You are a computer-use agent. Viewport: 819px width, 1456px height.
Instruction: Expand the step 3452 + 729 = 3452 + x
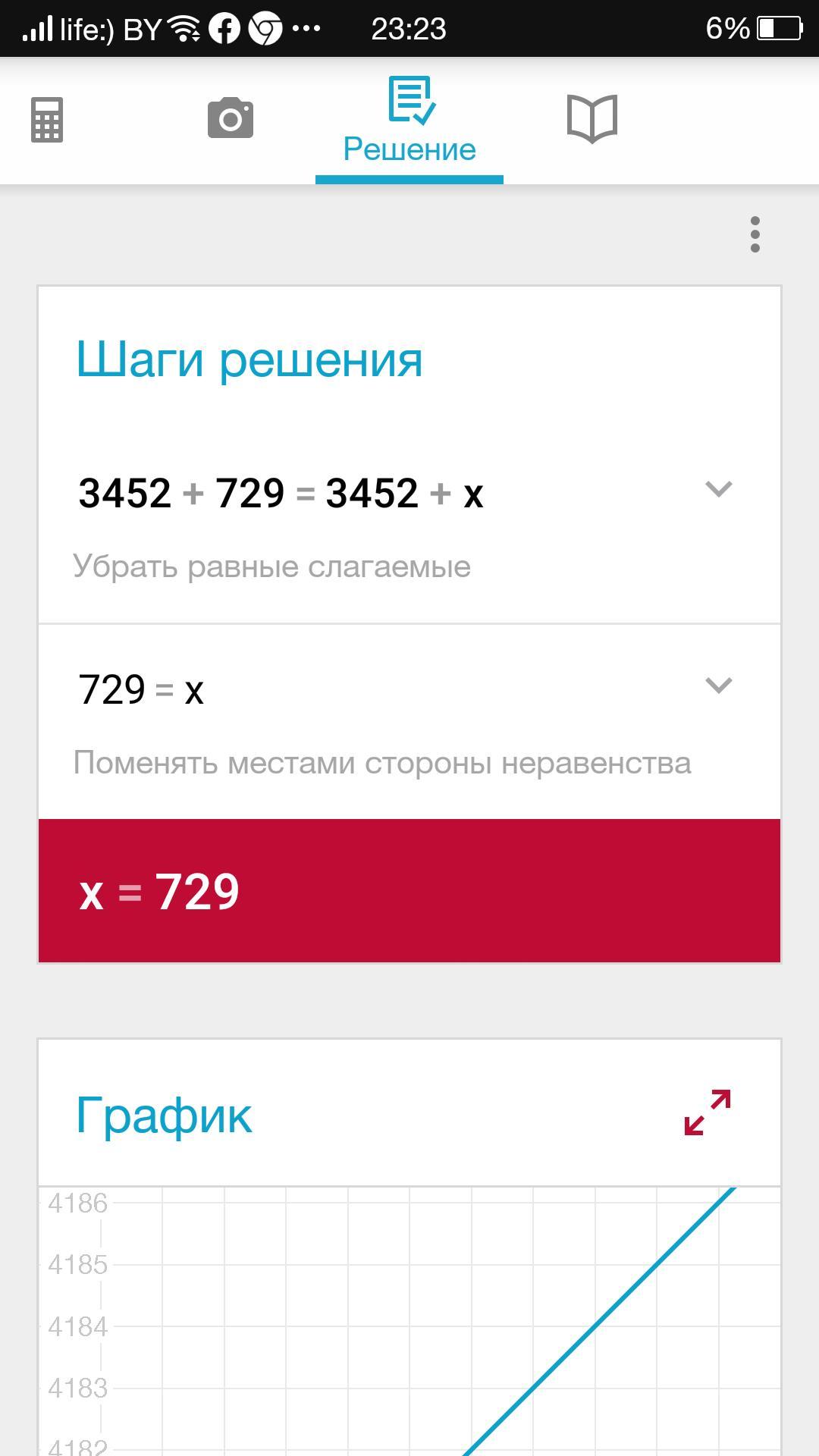point(718,489)
